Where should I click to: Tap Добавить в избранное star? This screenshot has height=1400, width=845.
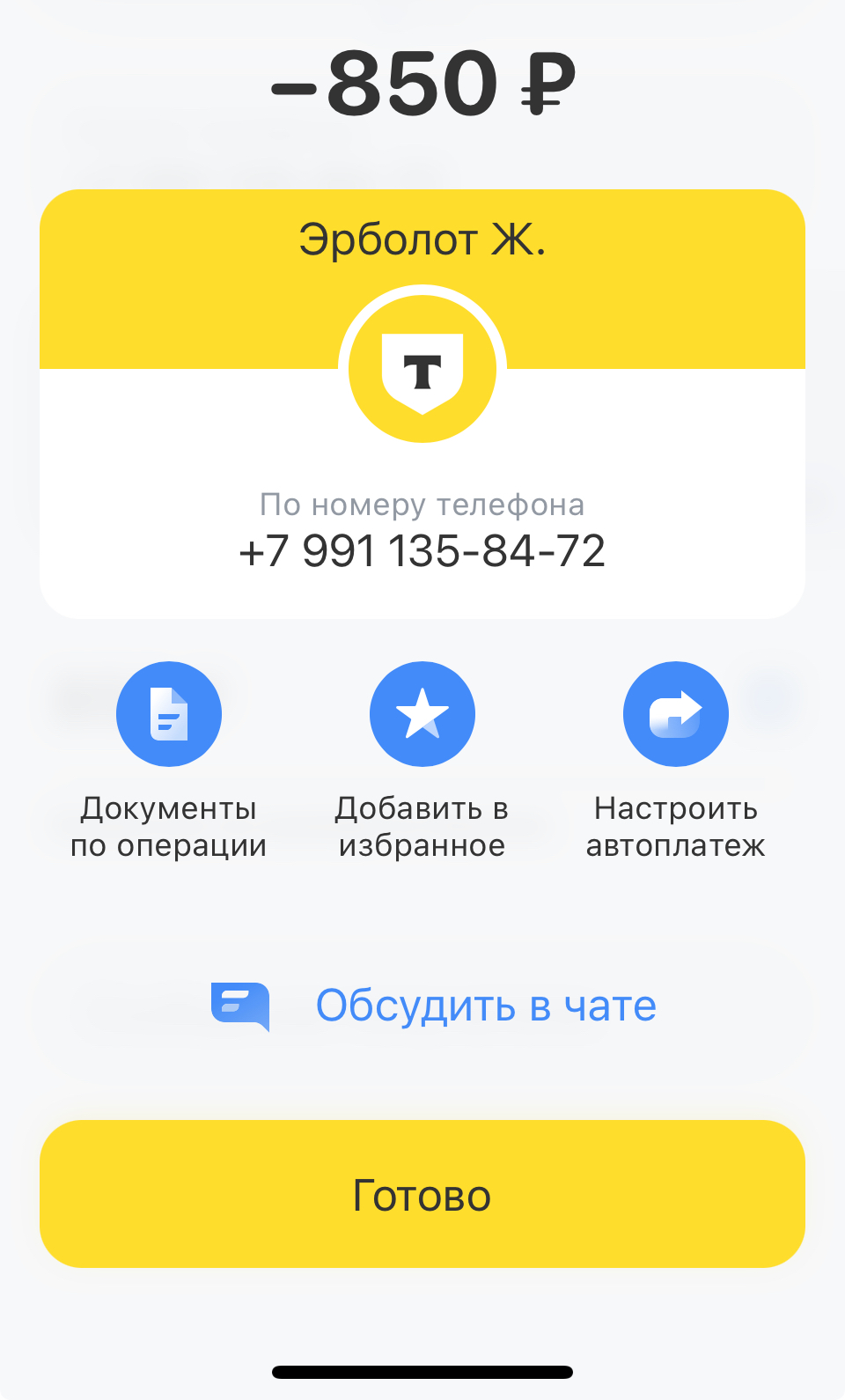click(x=422, y=714)
